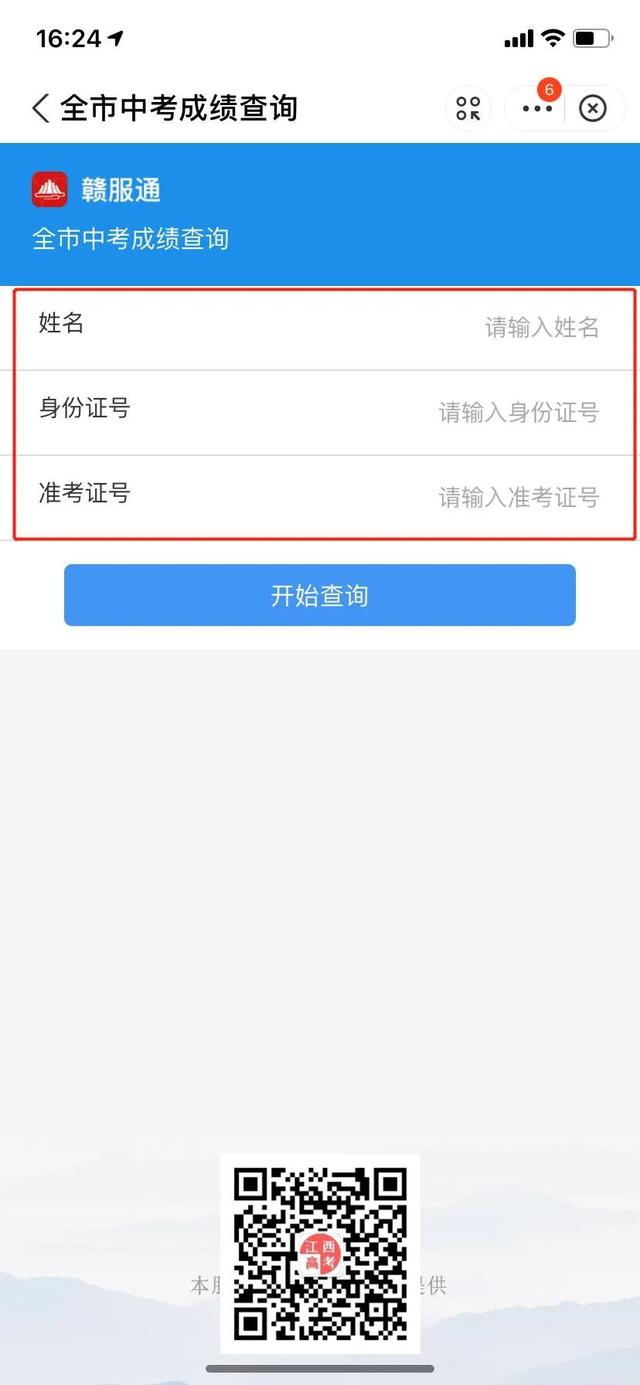
Task: Go back from 全市中考成绩查询 page
Action: (40, 108)
